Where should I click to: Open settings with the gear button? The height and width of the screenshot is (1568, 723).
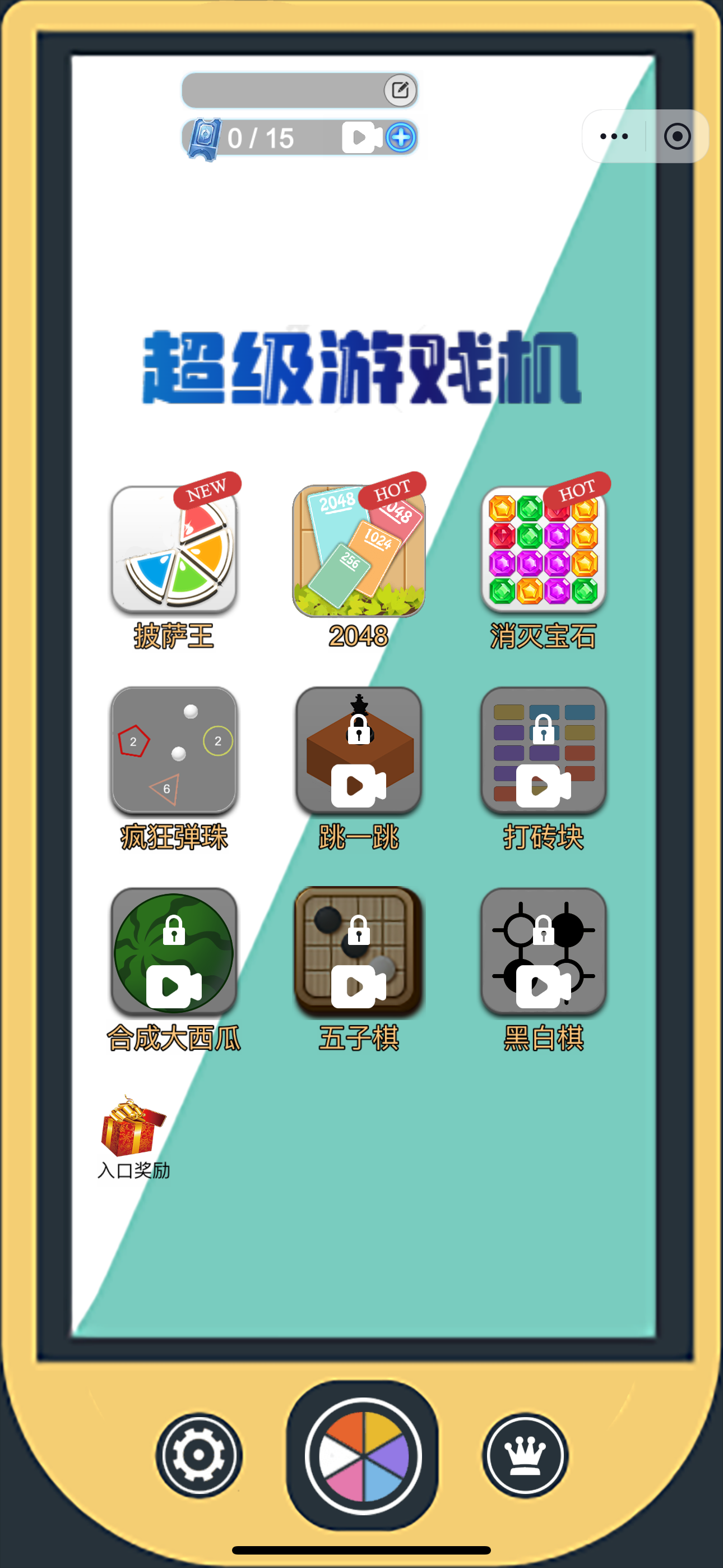(x=199, y=1455)
